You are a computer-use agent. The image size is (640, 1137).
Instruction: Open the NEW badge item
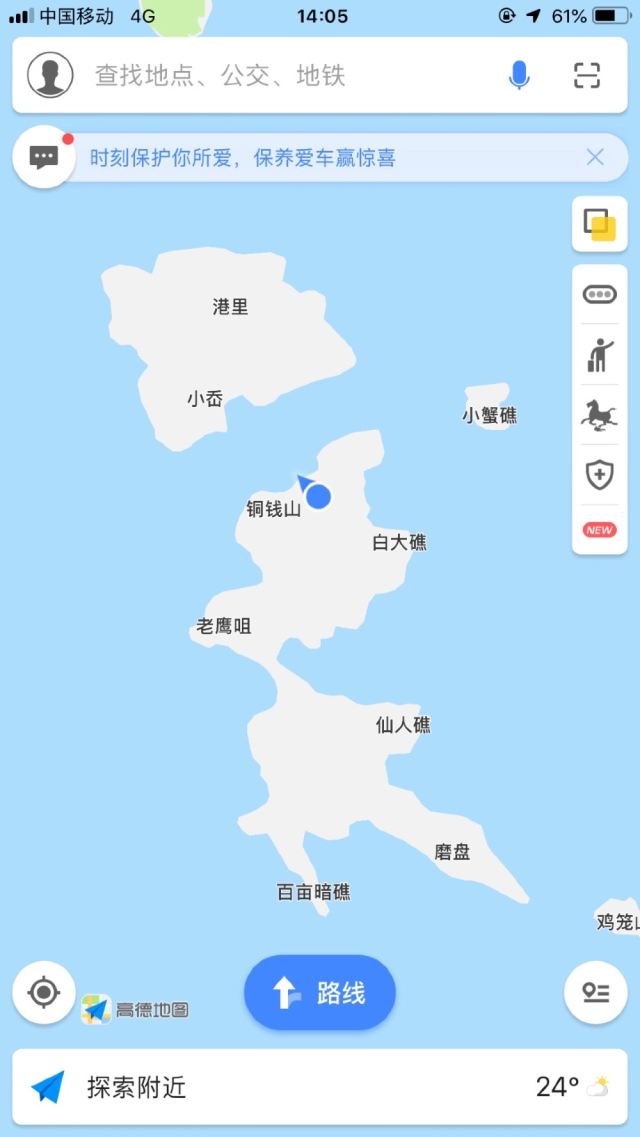pos(599,530)
